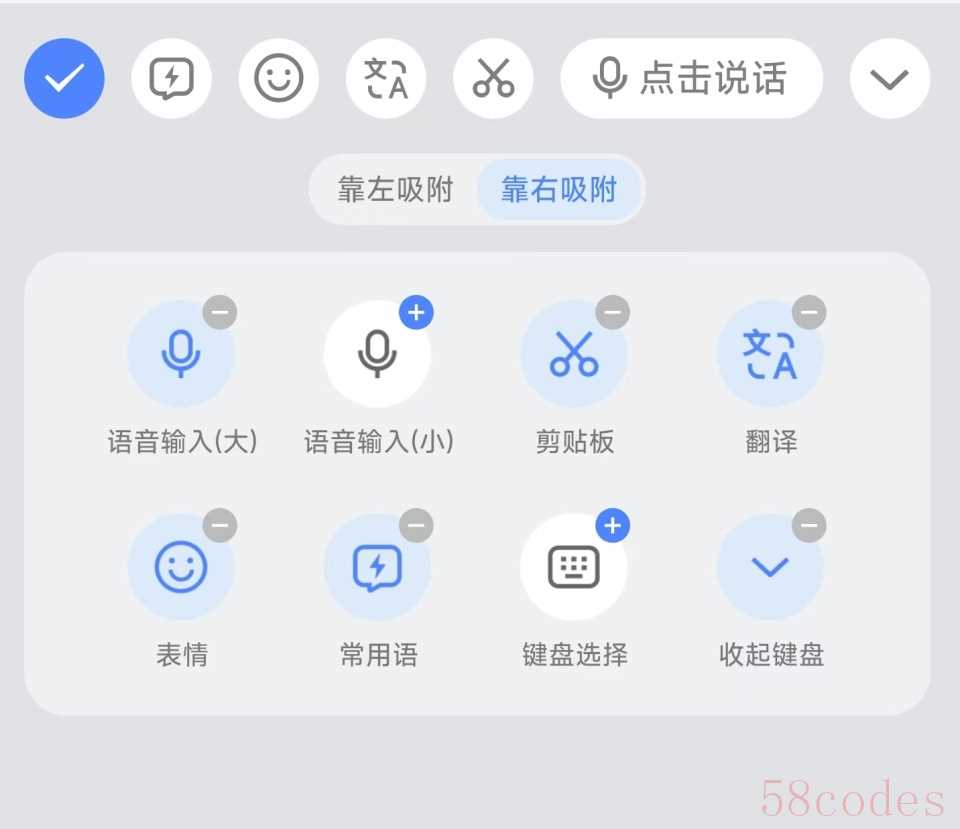Viewport: 960px width, 829px height.
Task: Collapse keyboard with the toolbar down arrow
Action: pyautogui.click(x=889, y=78)
